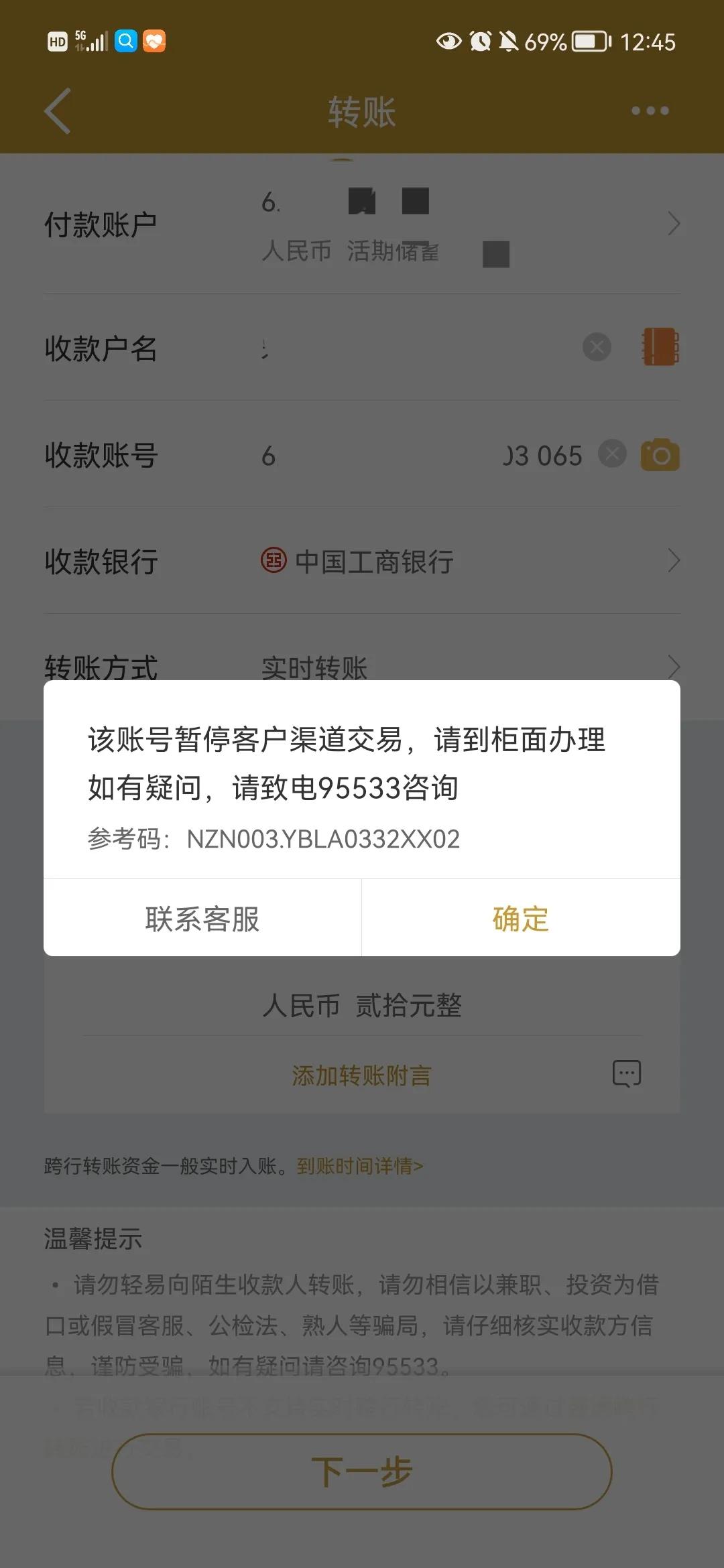Clear the 收款户名 field using the X icon
This screenshot has height=1568, width=724.
(x=597, y=348)
